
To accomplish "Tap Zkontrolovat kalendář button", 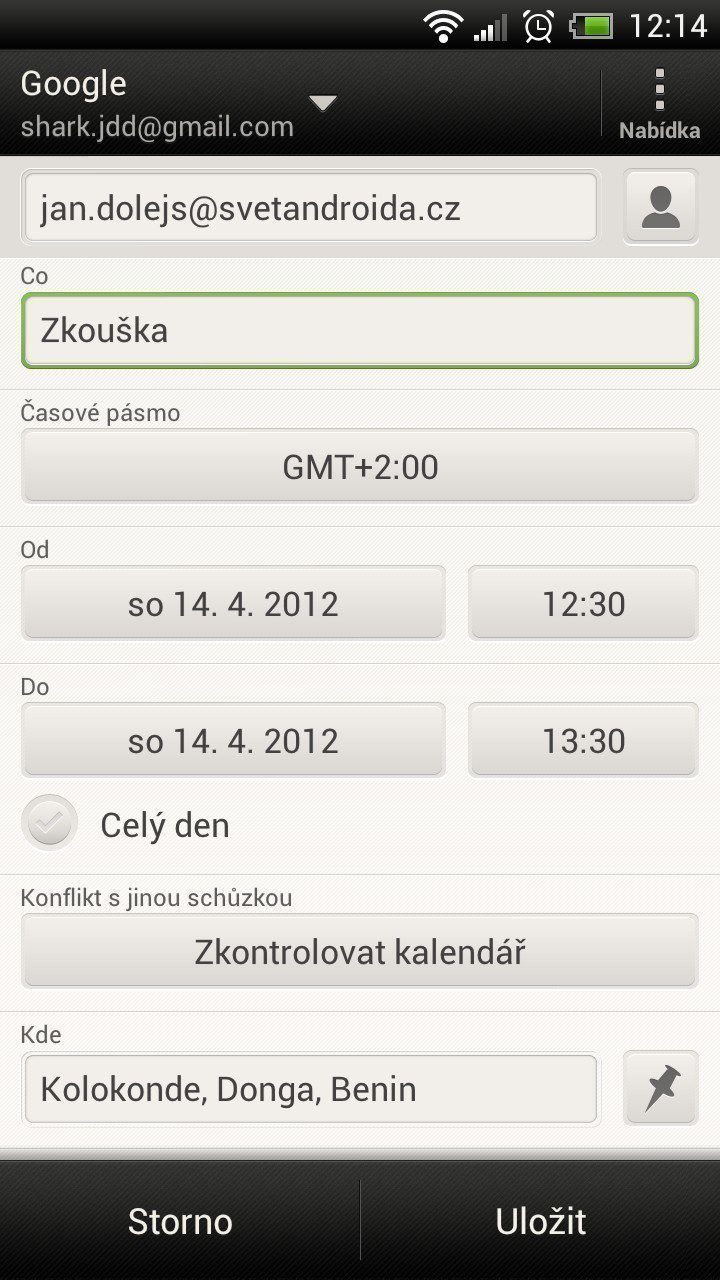I will click(359, 951).
